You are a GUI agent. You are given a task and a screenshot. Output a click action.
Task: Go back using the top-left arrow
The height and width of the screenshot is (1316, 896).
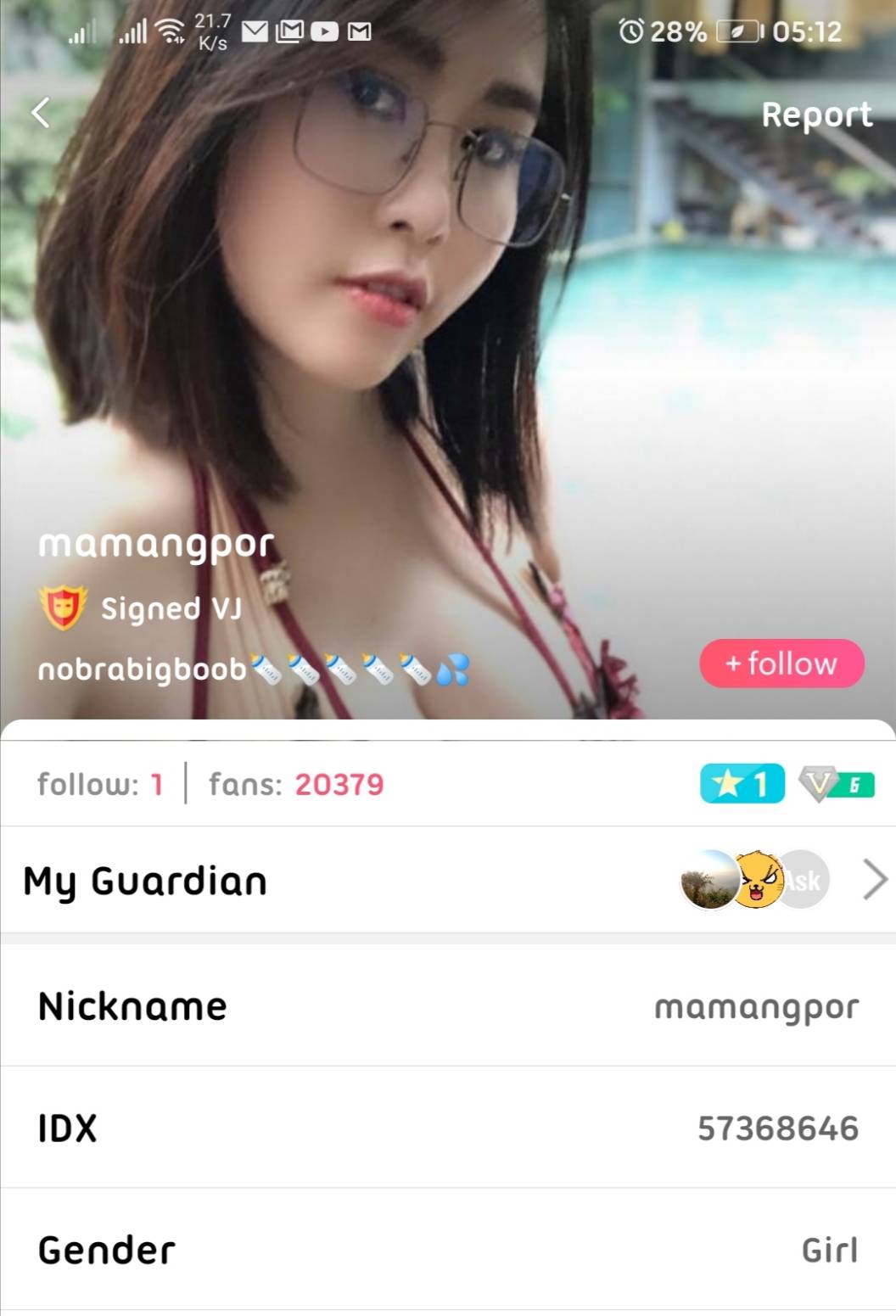click(x=41, y=112)
